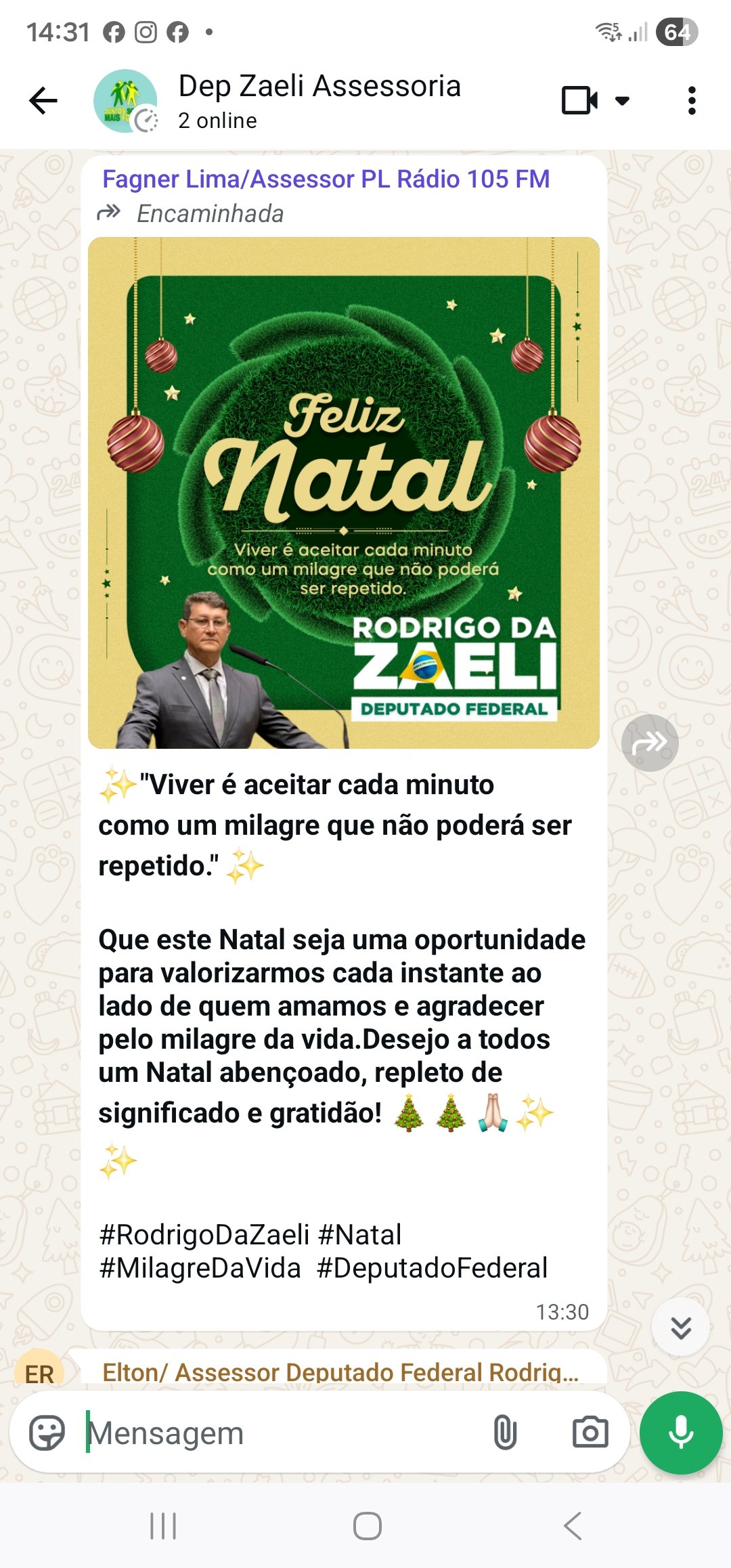
Task: Jump to latest messages with down arrows
Action: tap(680, 1328)
